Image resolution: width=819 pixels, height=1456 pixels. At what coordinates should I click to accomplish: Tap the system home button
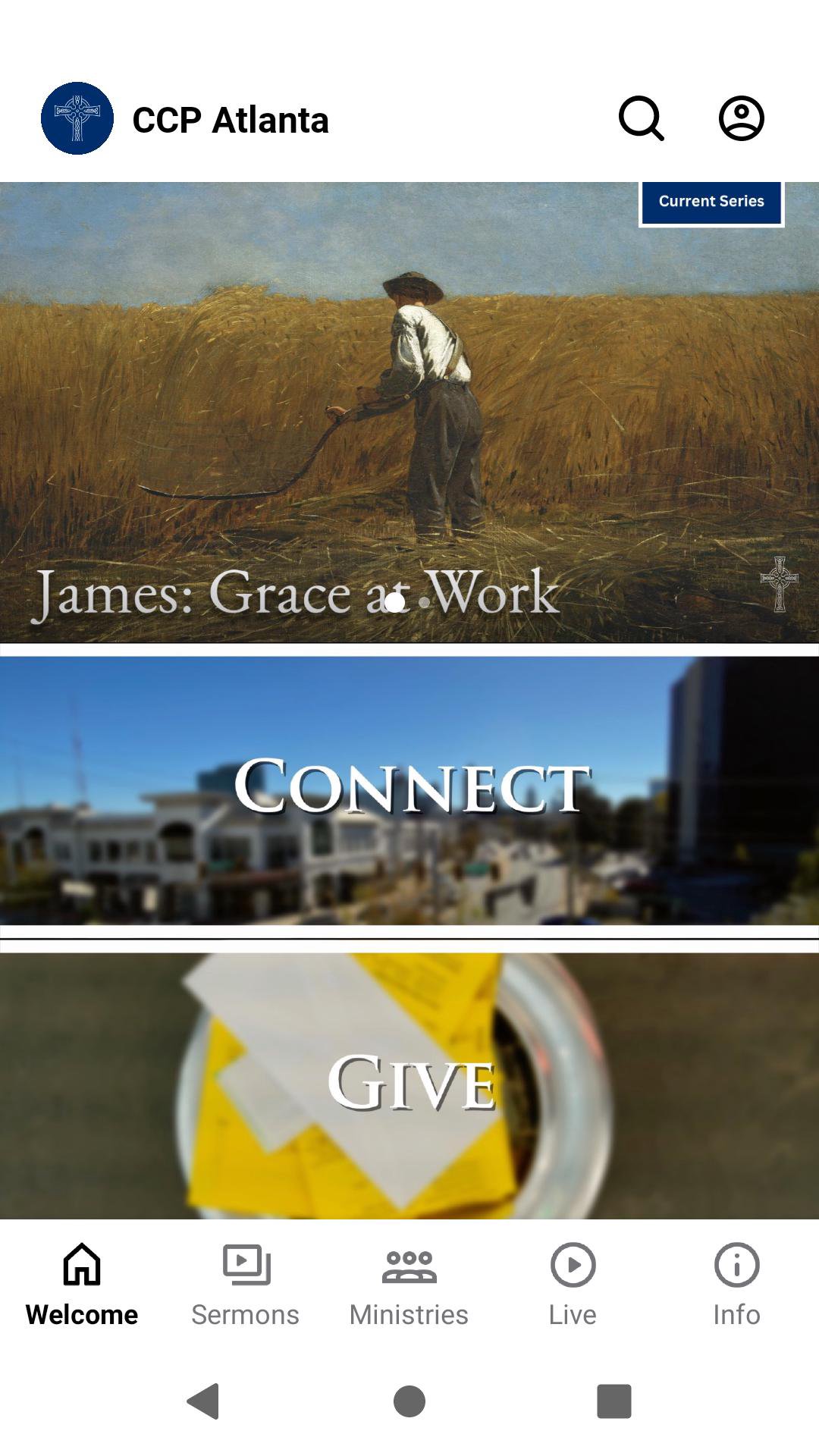pyautogui.click(x=409, y=1401)
